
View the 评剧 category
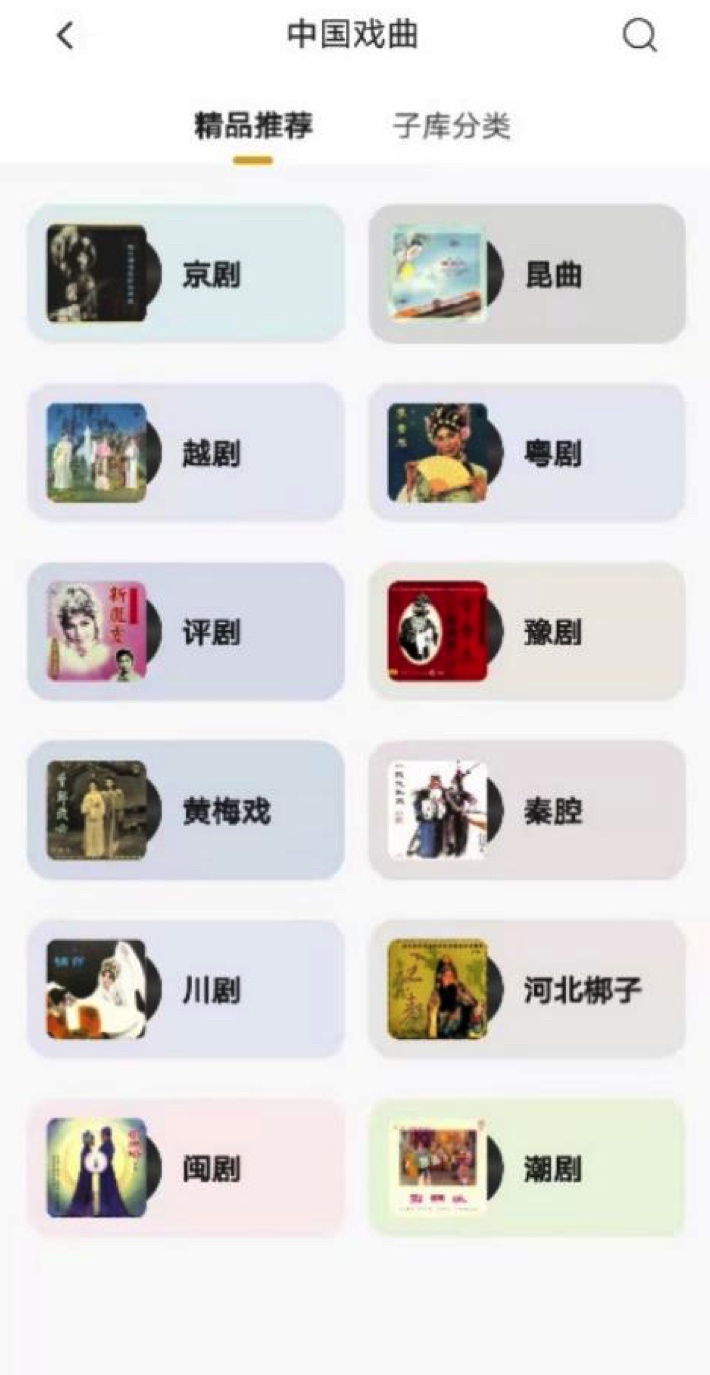[186, 632]
